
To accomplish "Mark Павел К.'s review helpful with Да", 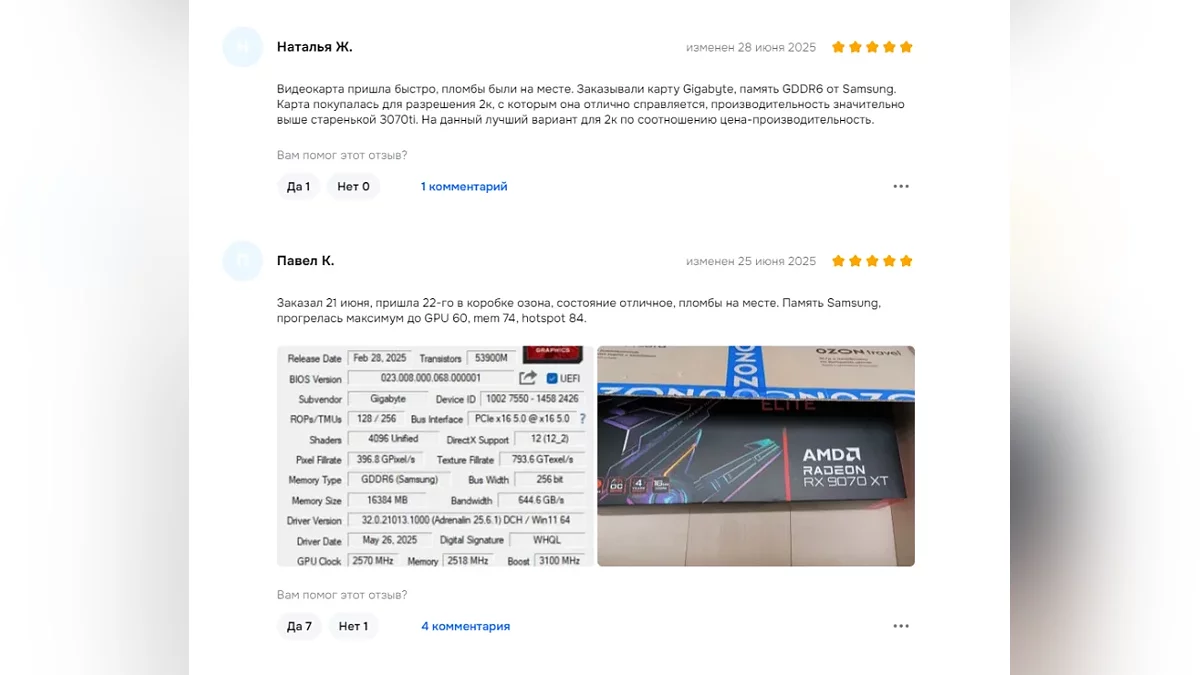I will pyautogui.click(x=299, y=626).
